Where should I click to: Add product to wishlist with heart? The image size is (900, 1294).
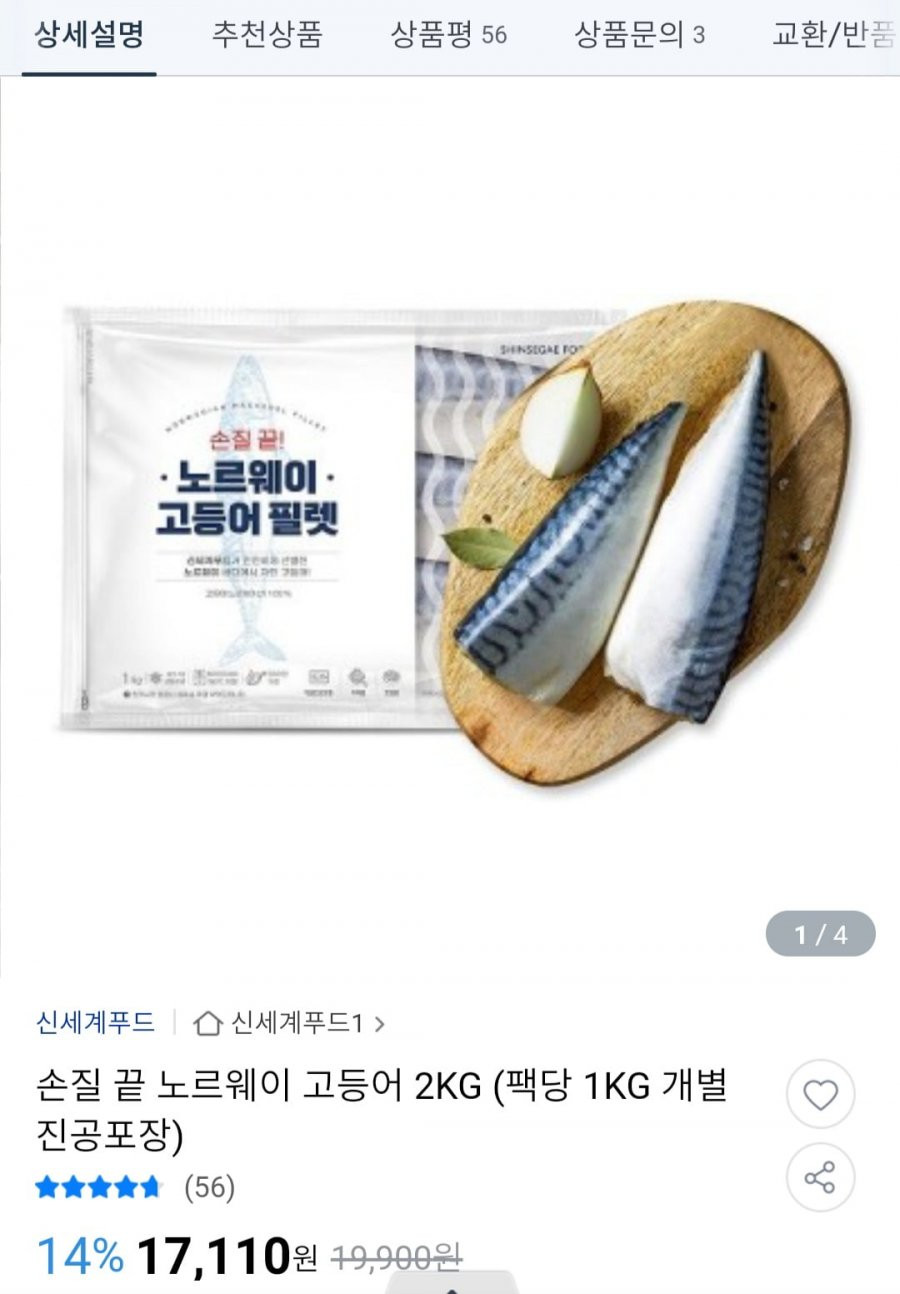(820, 1096)
